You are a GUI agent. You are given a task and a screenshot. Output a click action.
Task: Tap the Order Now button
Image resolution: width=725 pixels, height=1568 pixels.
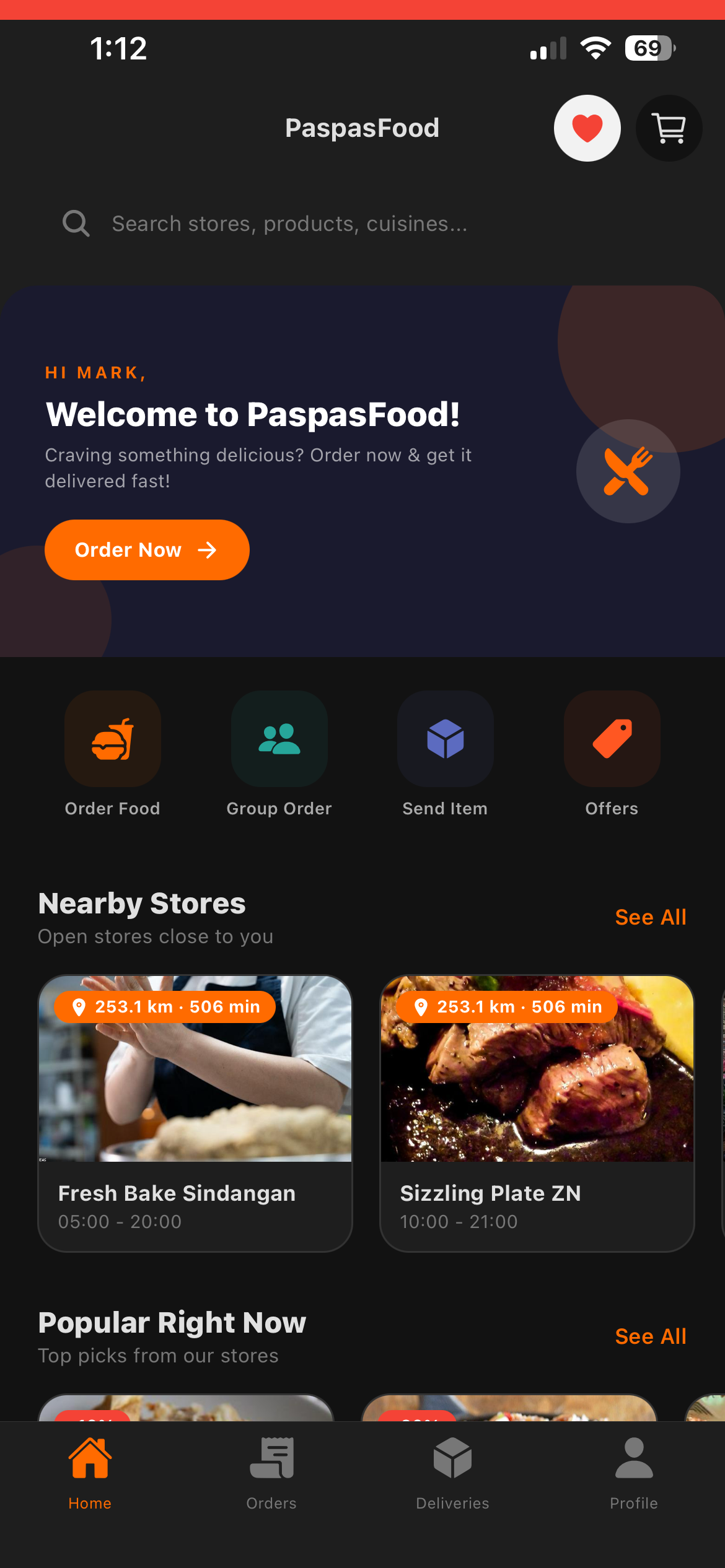[146, 549]
